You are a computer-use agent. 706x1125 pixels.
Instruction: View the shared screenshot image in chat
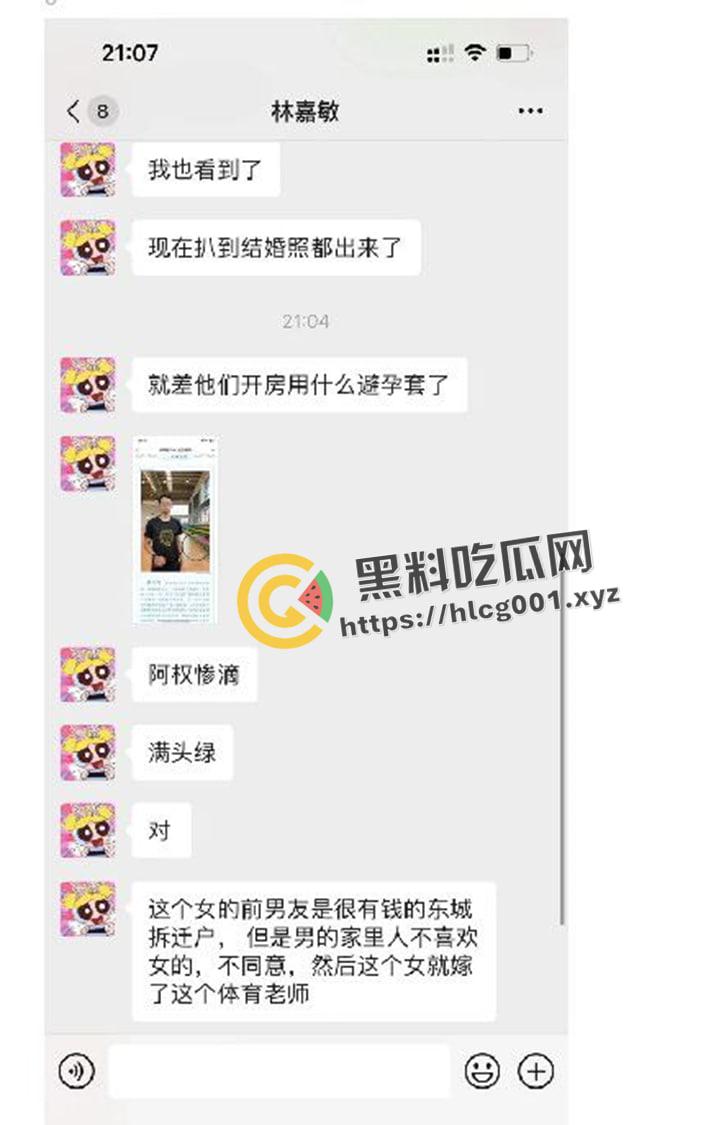pos(175,530)
